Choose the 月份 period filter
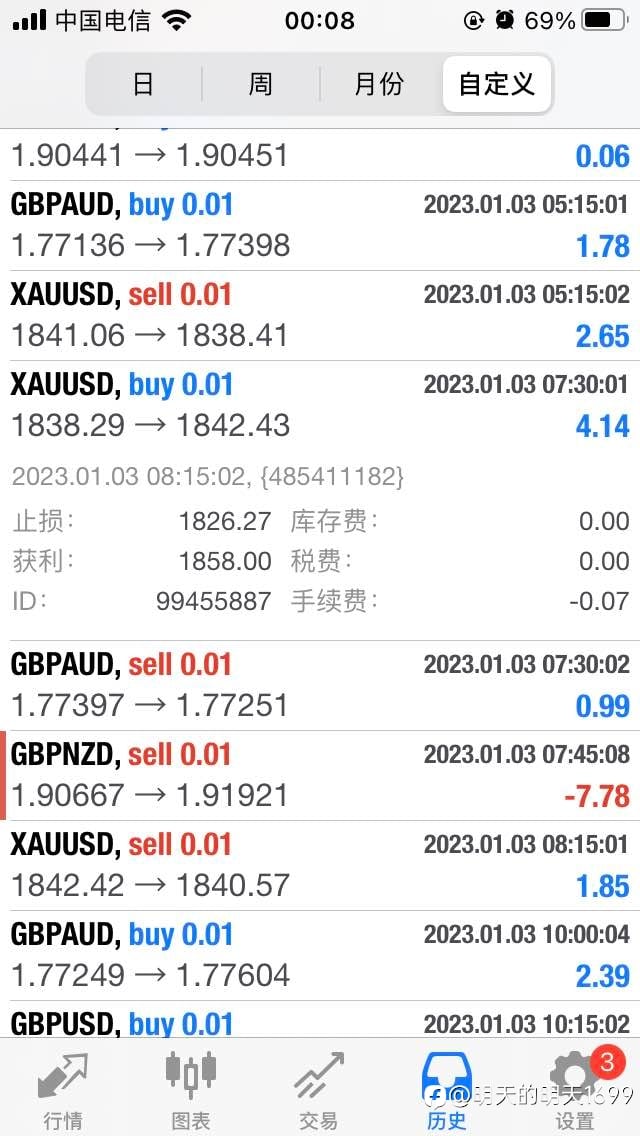Screen dimensions: 640x1136 379,84
